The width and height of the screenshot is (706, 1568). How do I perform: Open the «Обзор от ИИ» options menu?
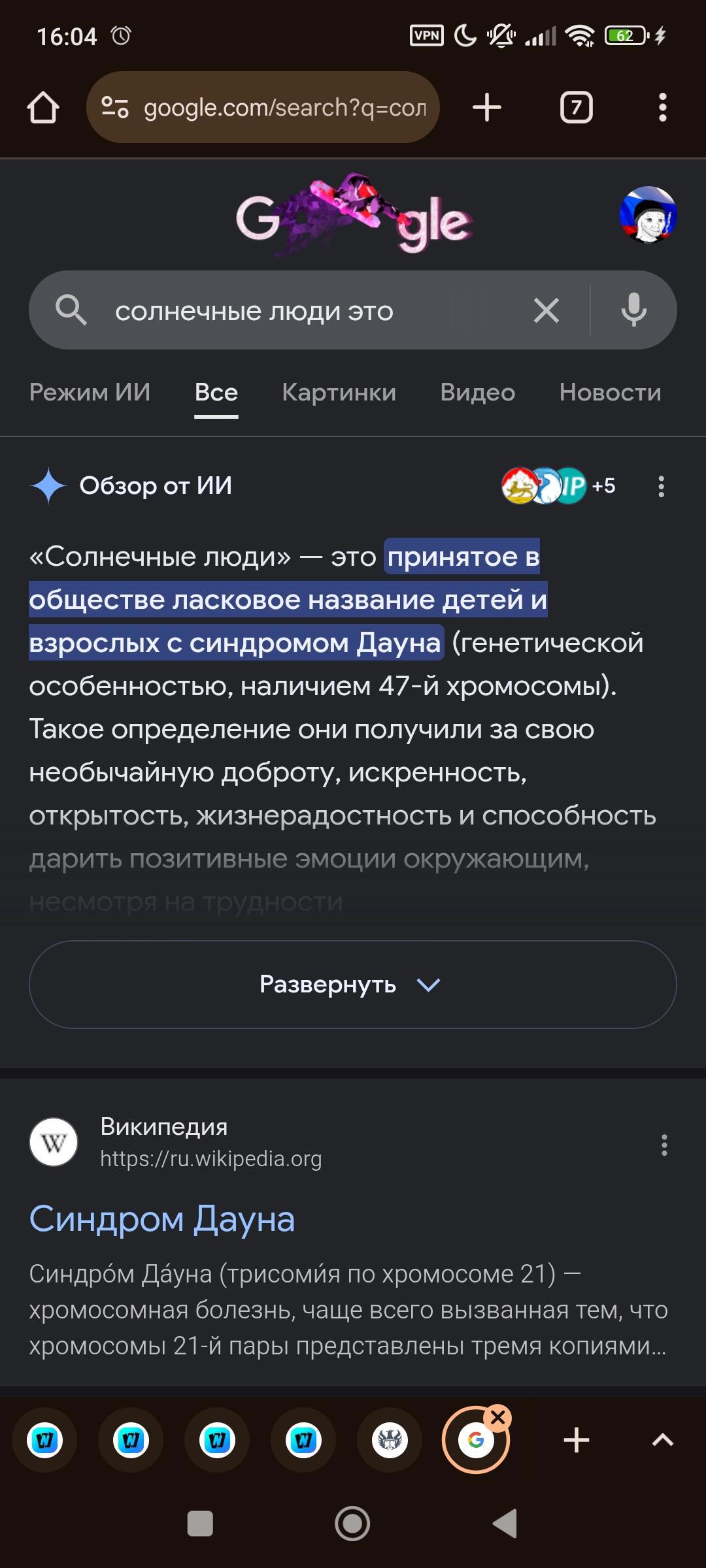662,487
